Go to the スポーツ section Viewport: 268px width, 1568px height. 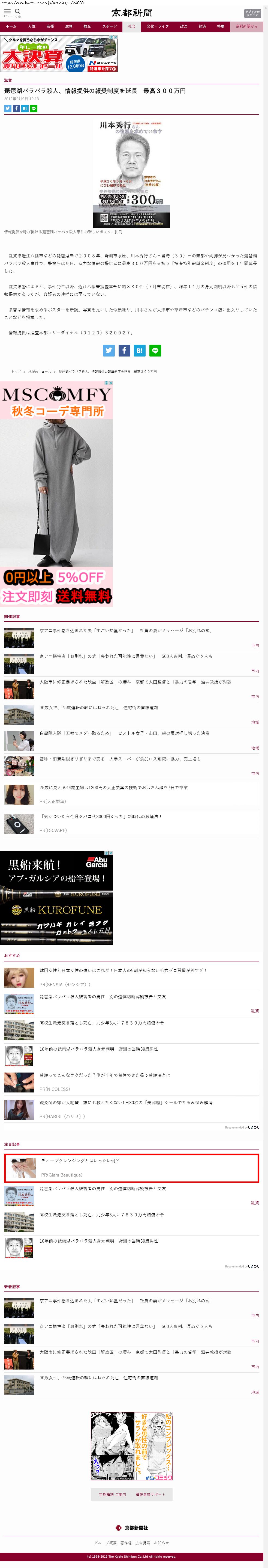109,27
